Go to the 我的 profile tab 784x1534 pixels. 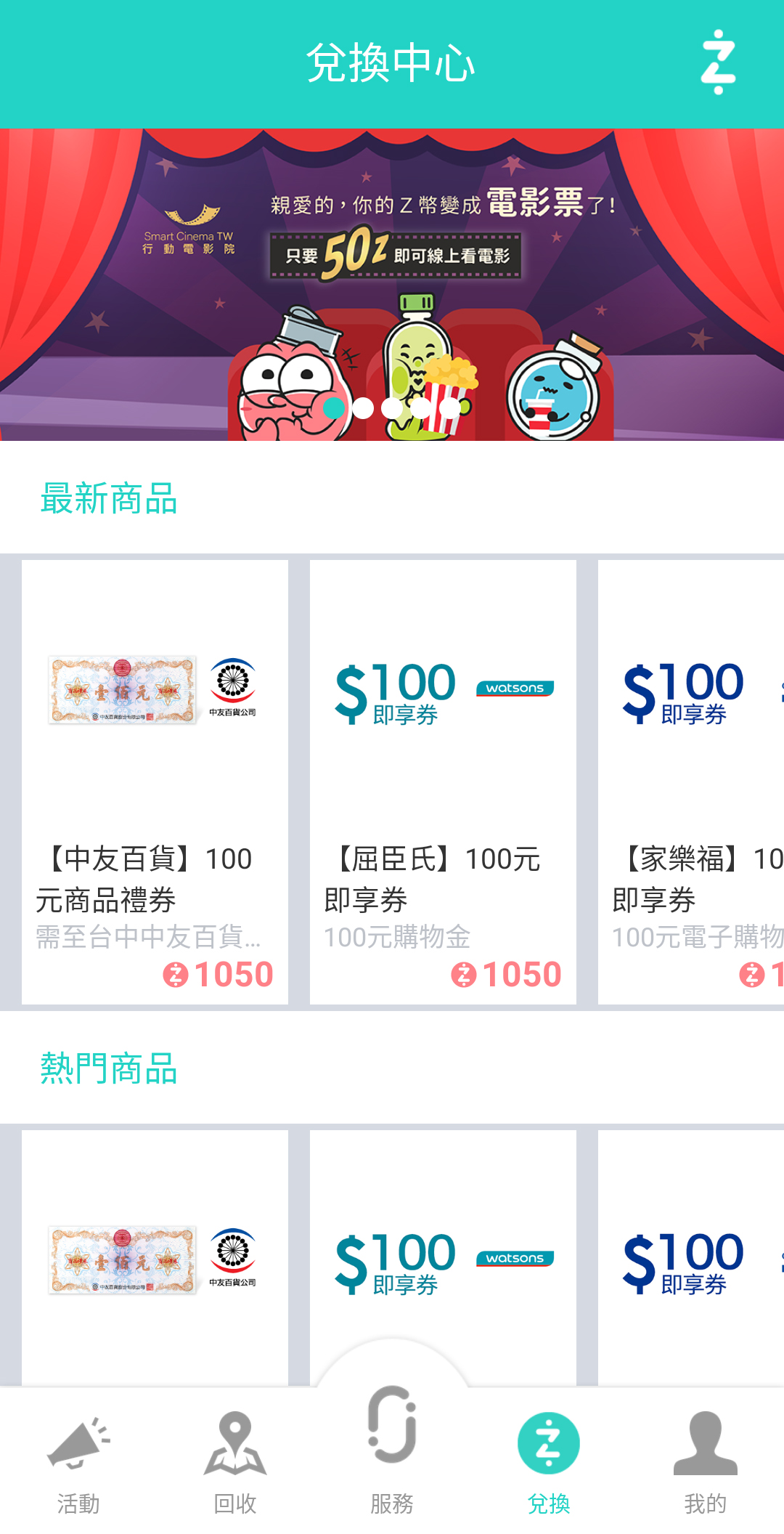706,1461
